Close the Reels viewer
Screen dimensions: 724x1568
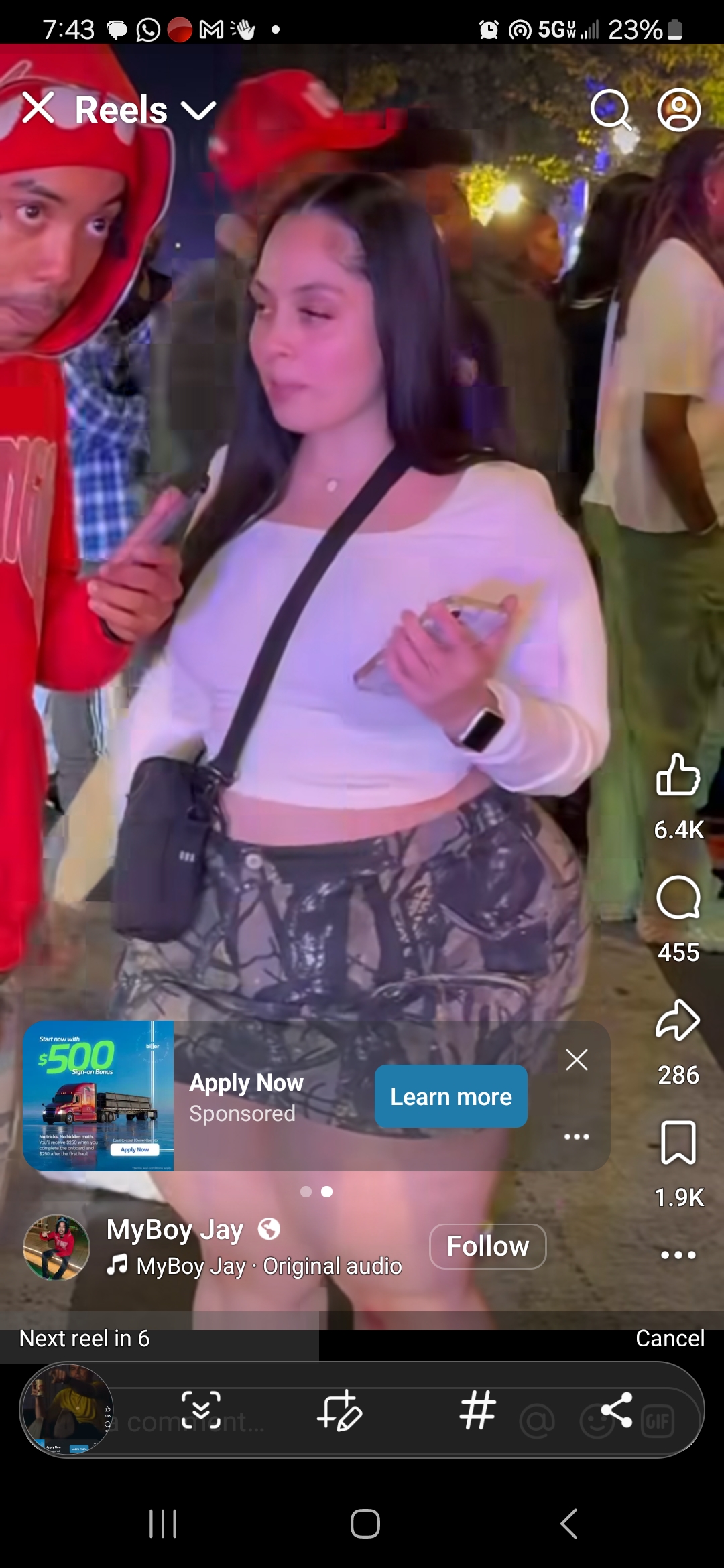click(38, 108)
